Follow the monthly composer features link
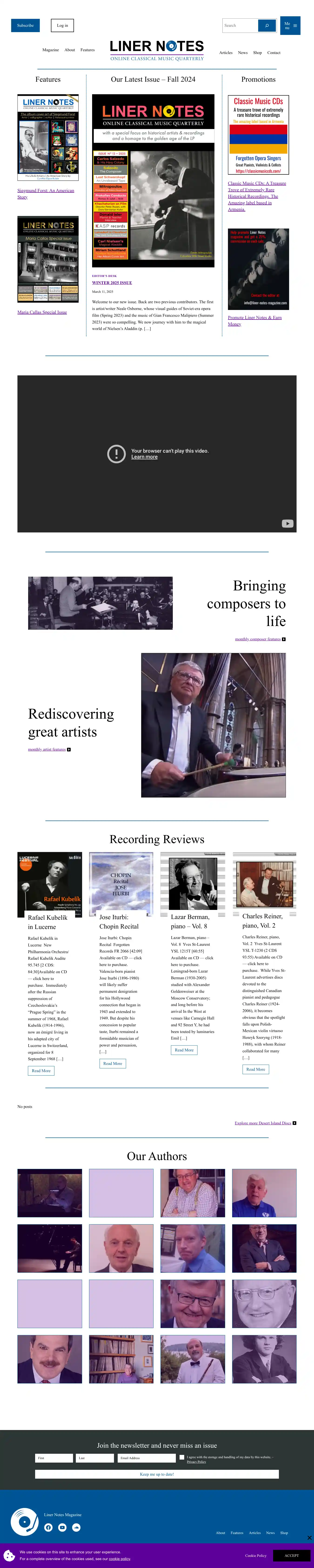Image resolution: width=314 pixels, height=1568 pixels. pos(257,639)
